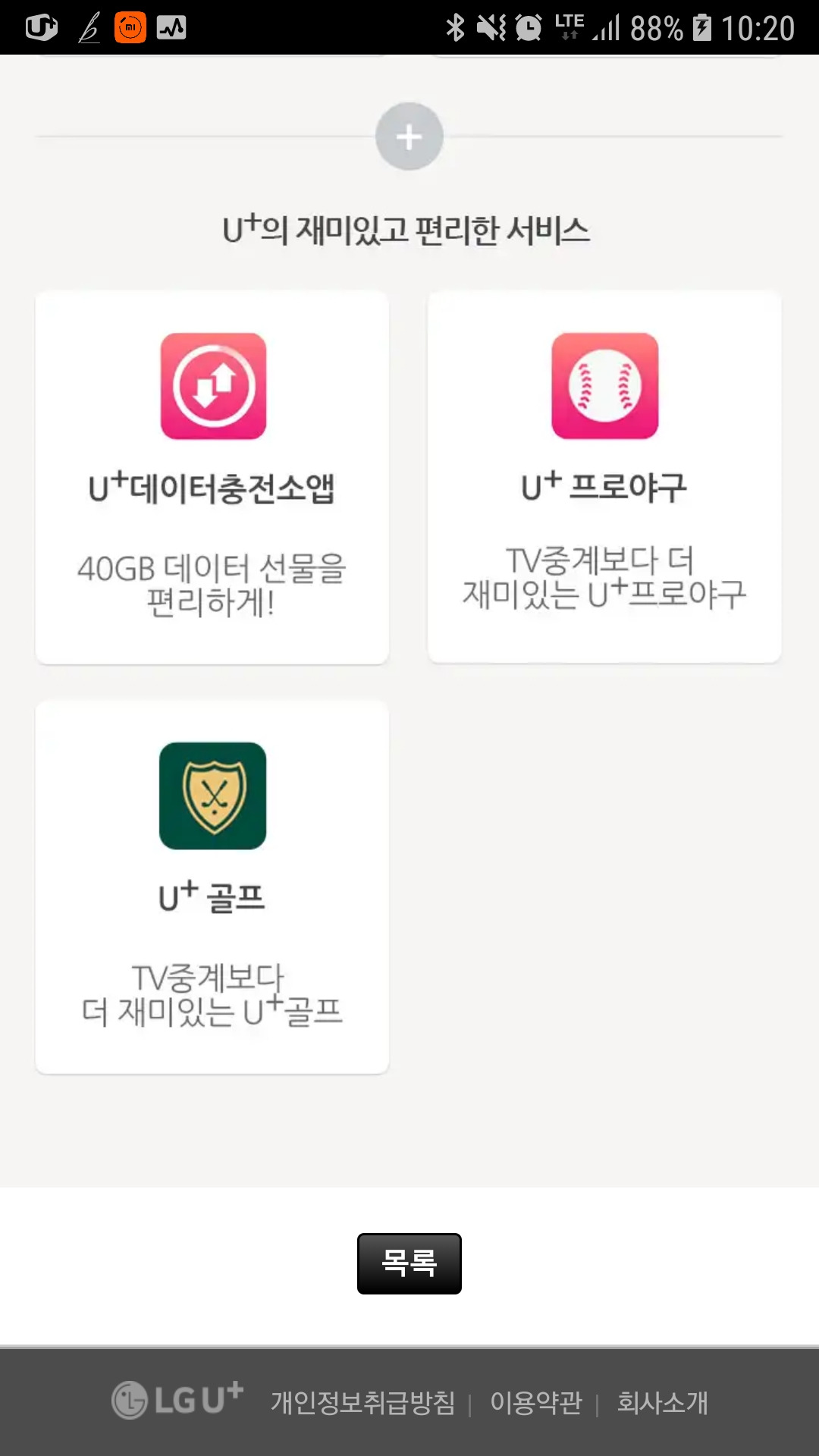
Task: Expand more with the plus button
Action: click(x=409, y=136)
